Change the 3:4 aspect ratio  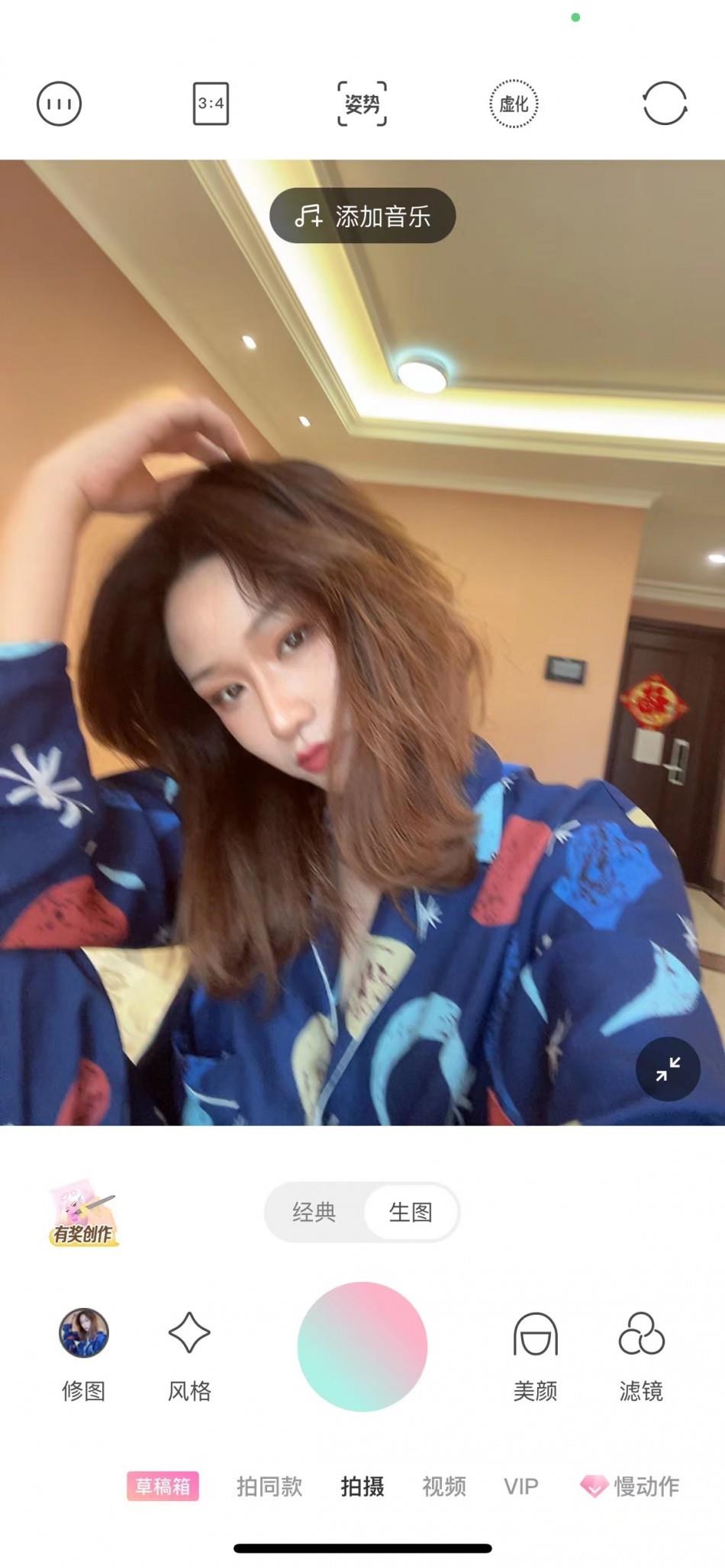click(211, 104)
